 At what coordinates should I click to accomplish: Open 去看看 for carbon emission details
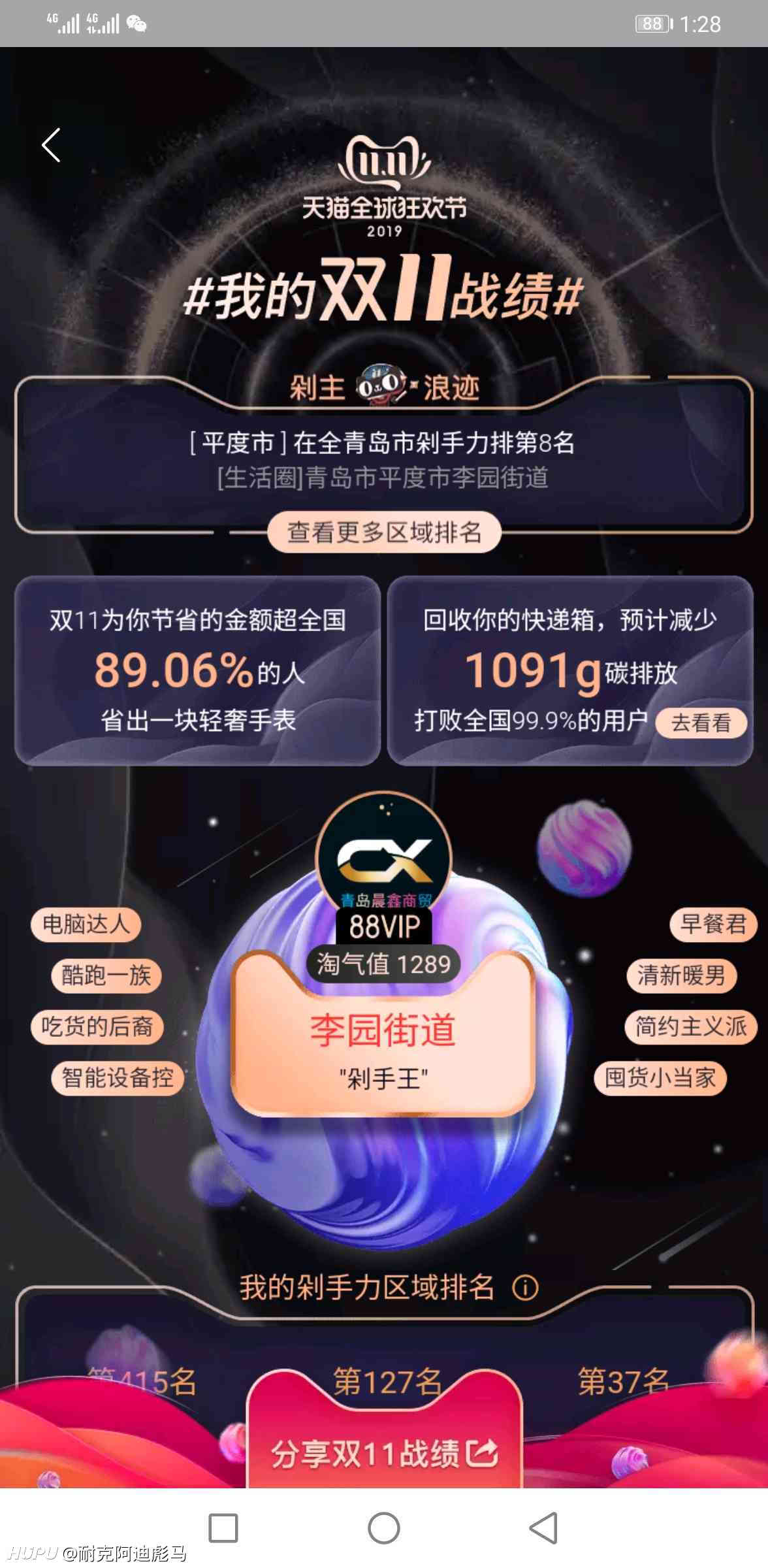701,723
